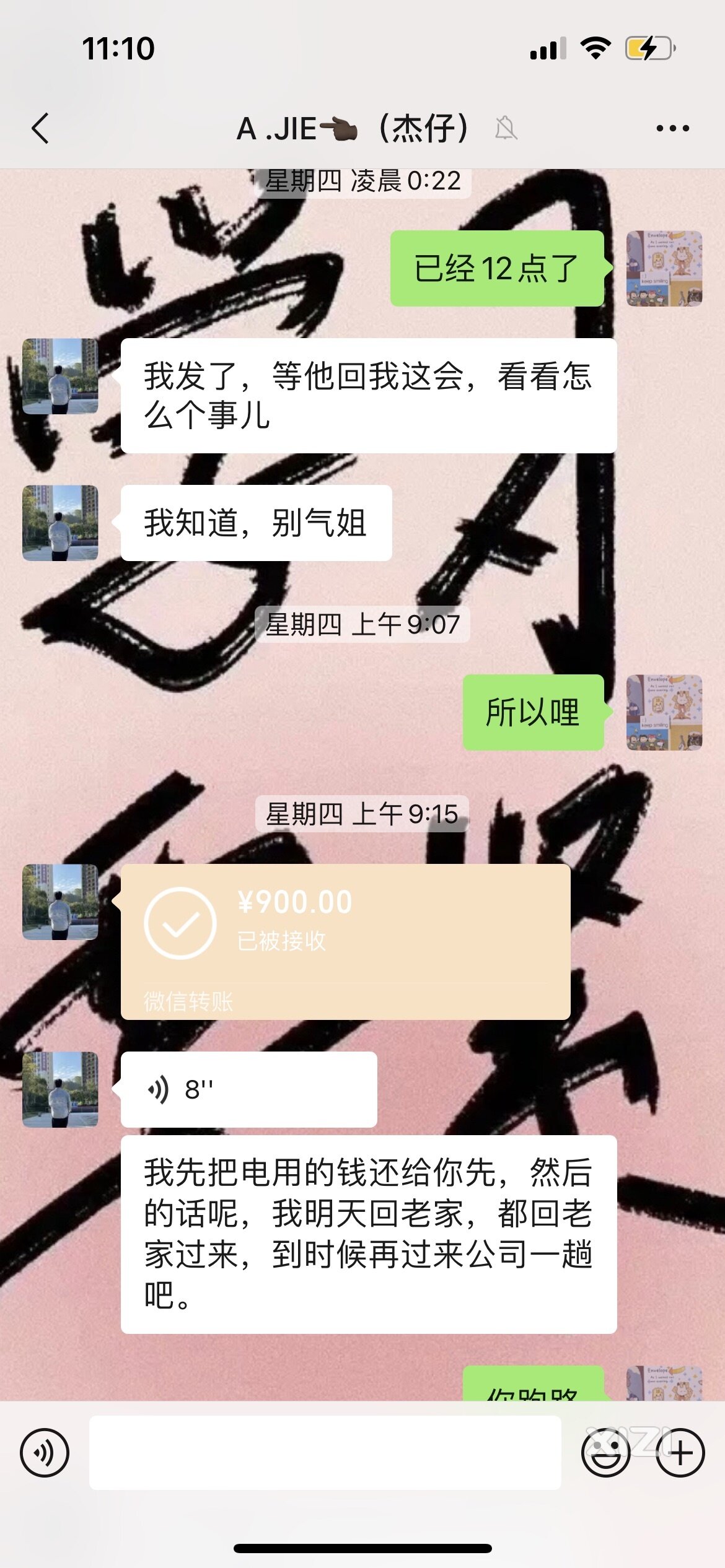Viewport: 725px width, 1568px height.
Task: Open the ¥900.00 transfer card
Action: coord(345,941)
